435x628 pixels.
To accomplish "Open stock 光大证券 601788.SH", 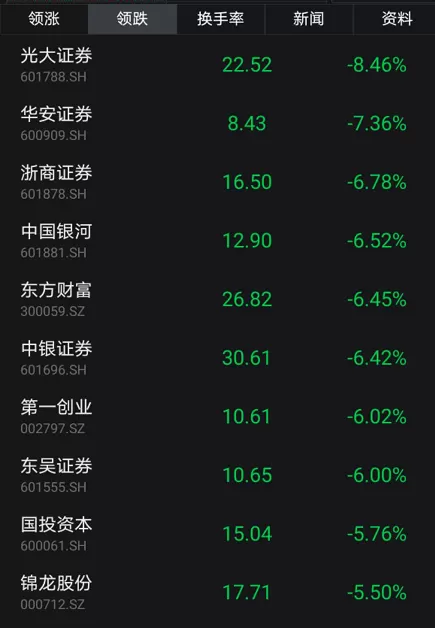I will coord(218,65).
